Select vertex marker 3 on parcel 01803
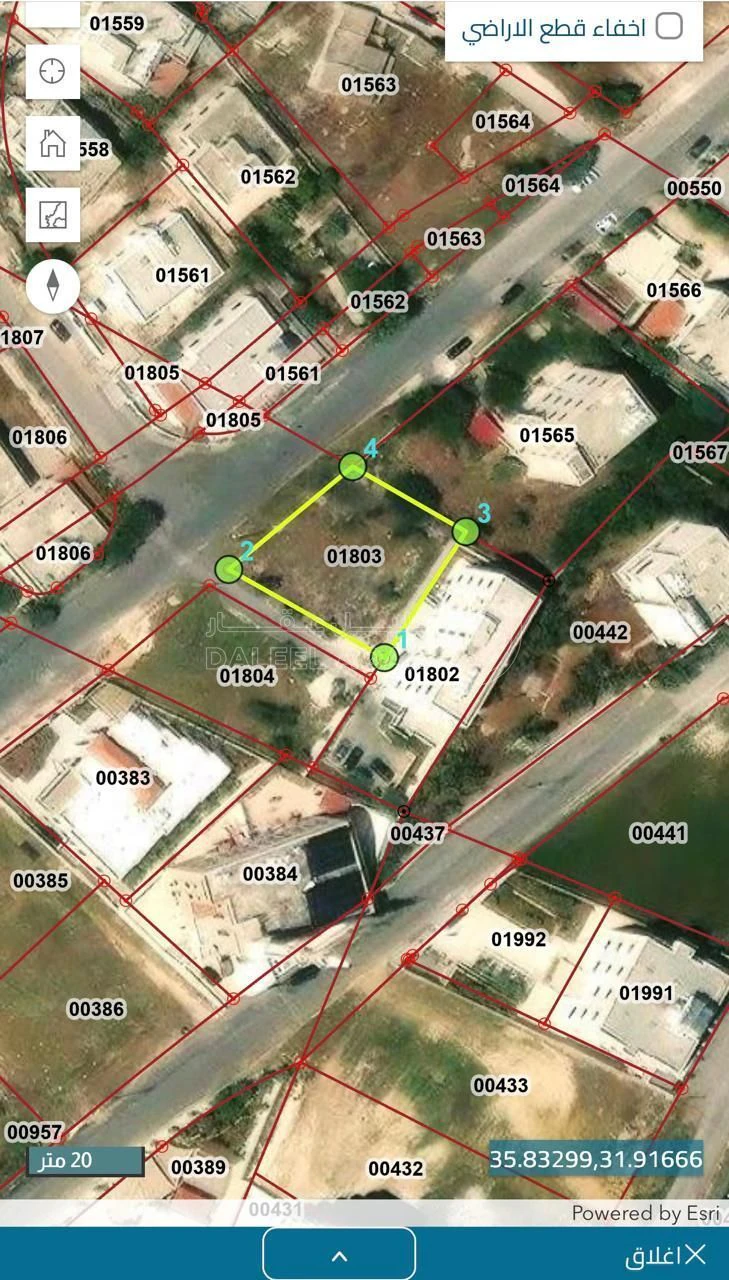This screenshot has height=1280, width=729. 465,531
